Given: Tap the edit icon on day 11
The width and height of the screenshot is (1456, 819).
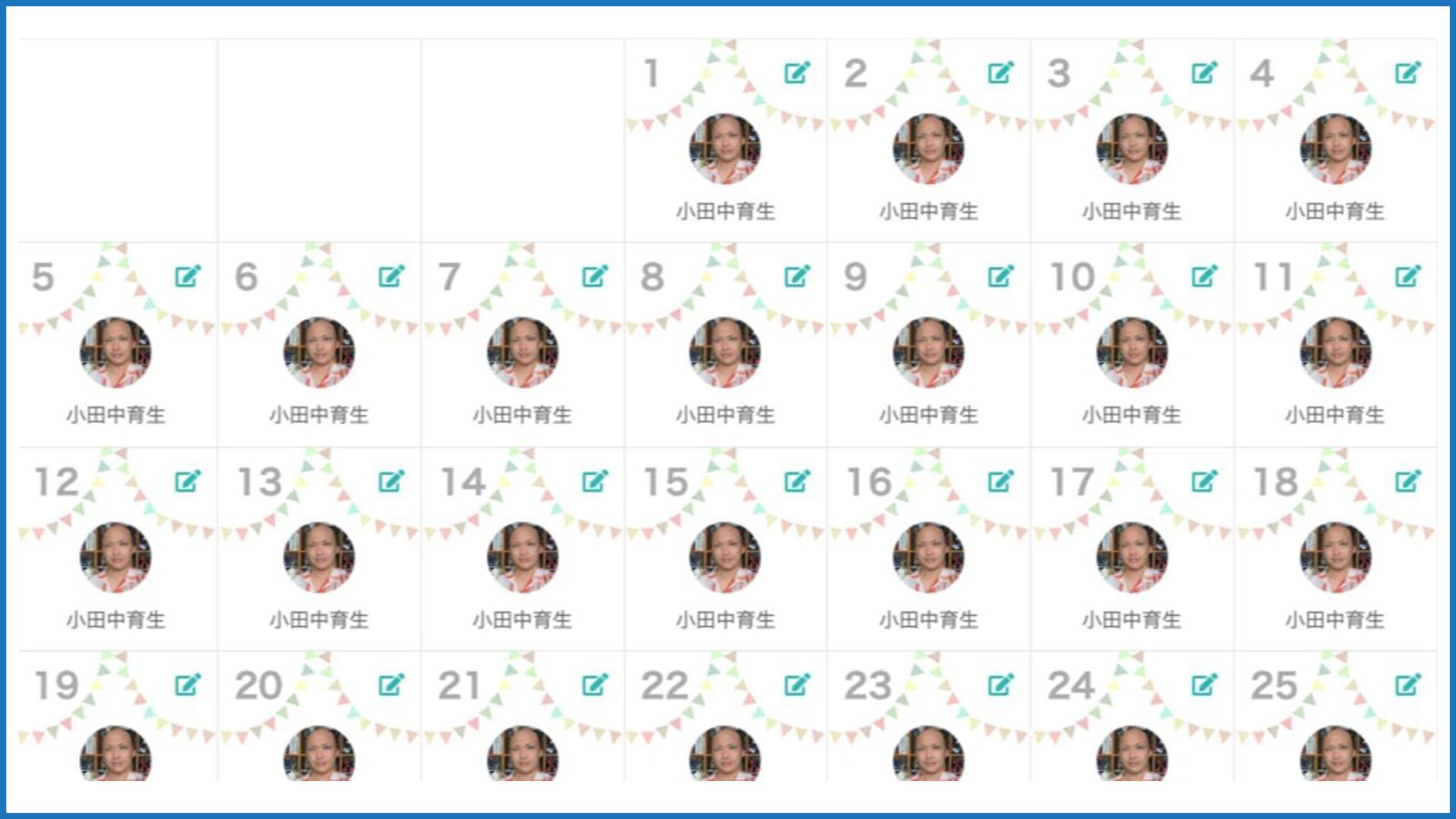Looking at the screenshot, I should tap(1407, 276).
